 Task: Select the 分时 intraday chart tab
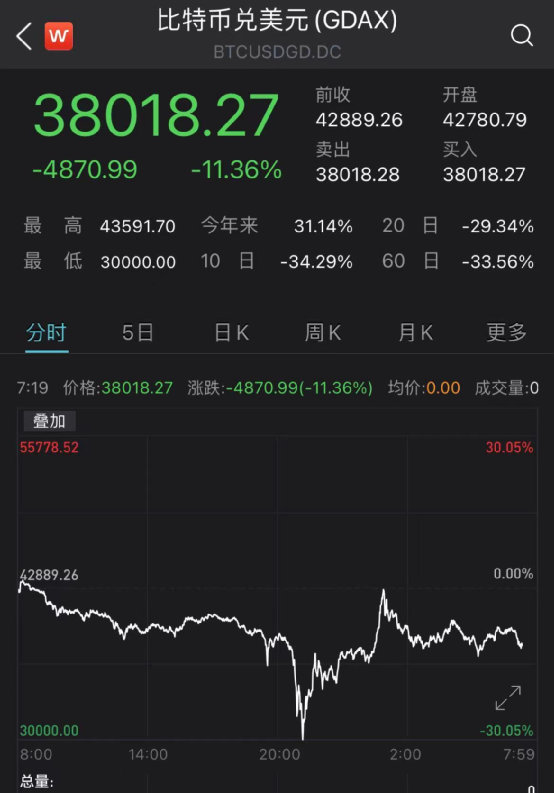pos(47,333)
